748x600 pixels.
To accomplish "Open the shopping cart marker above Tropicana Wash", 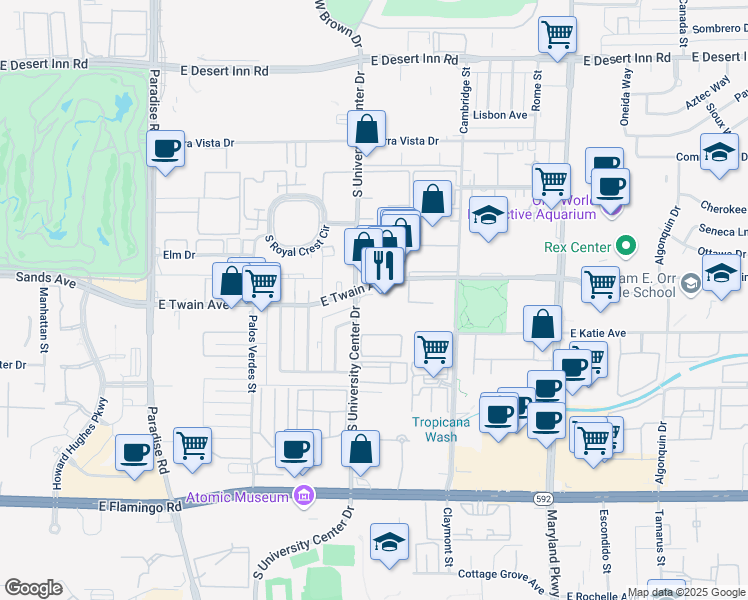I will (x=433, y=351).
